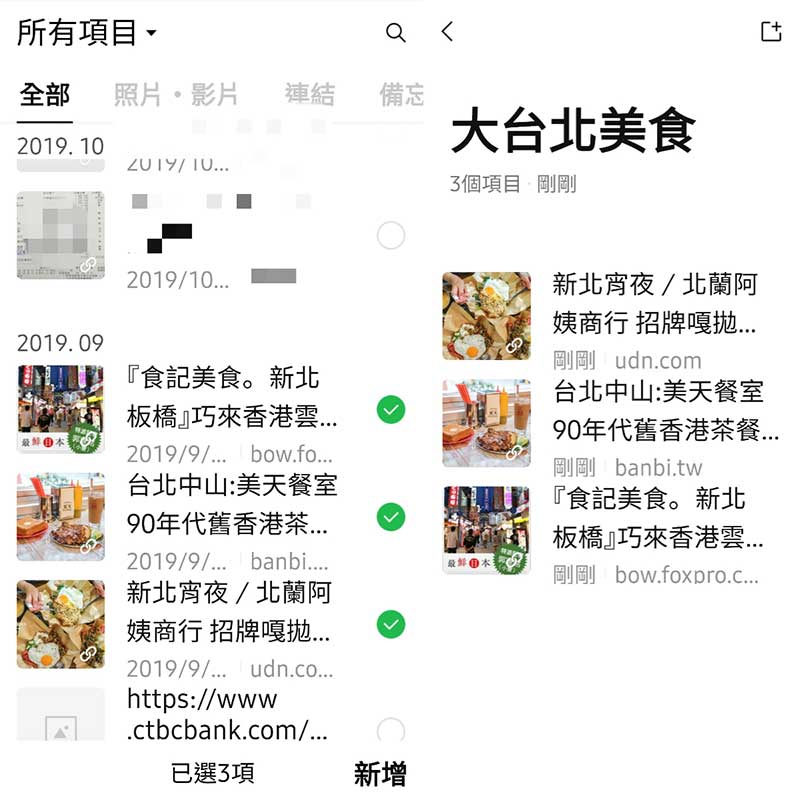The height and width of the screenshot is (800, 800).
Task: Open search in 所有項目
Action: click(x=396, y=33)
